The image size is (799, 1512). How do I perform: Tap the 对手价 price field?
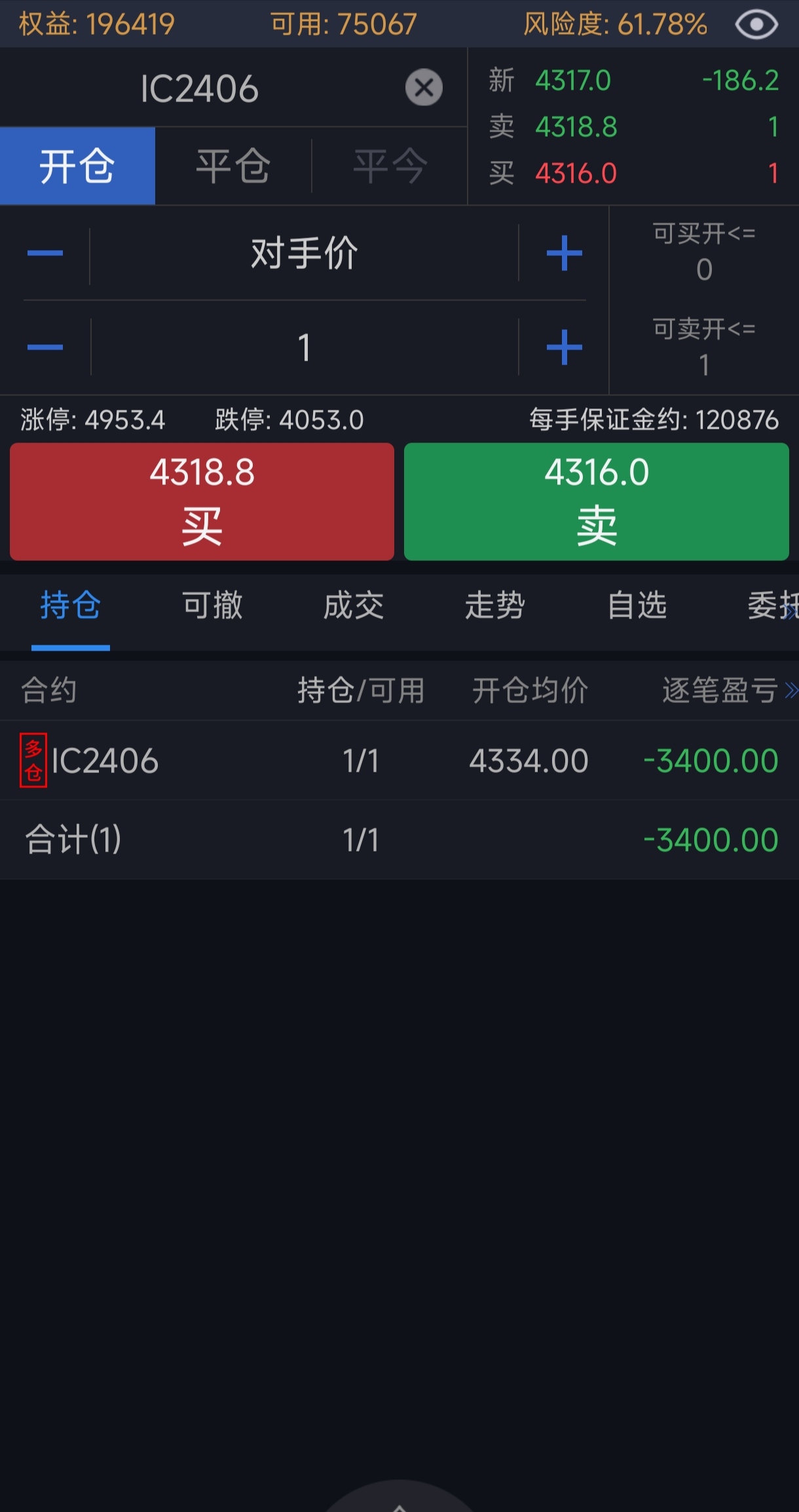(x=304, y=253)
